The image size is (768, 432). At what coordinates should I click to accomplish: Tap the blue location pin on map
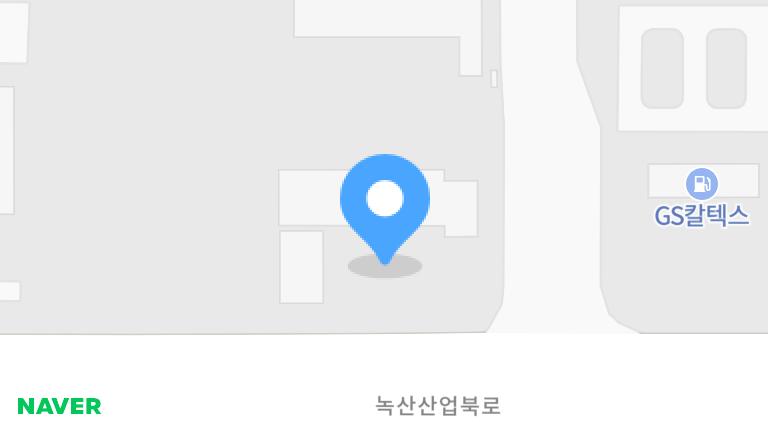(385, 201)
